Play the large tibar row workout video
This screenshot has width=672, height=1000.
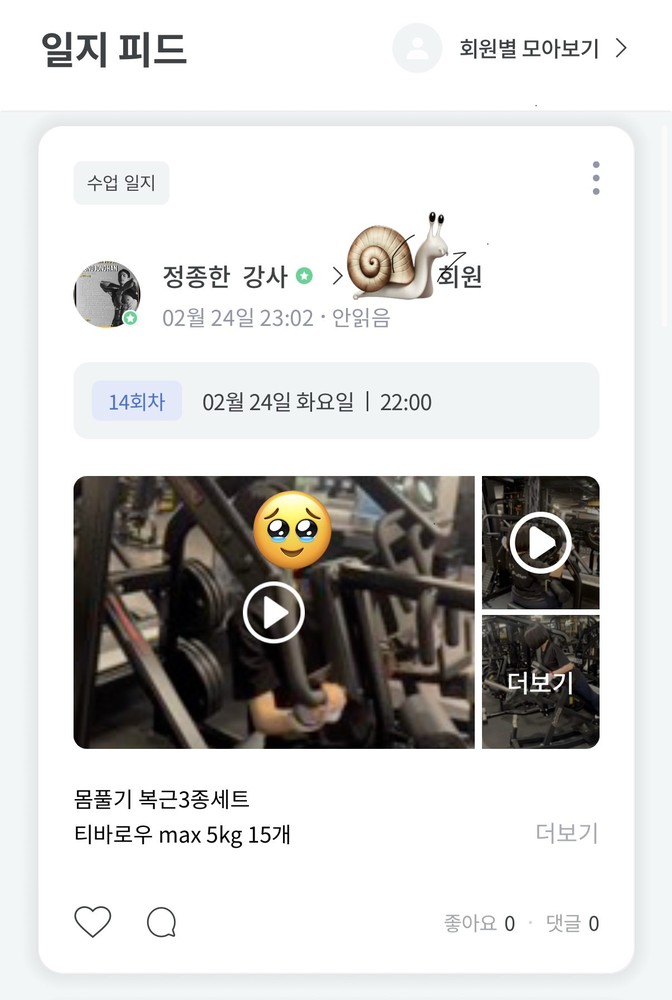click(273, 612)
